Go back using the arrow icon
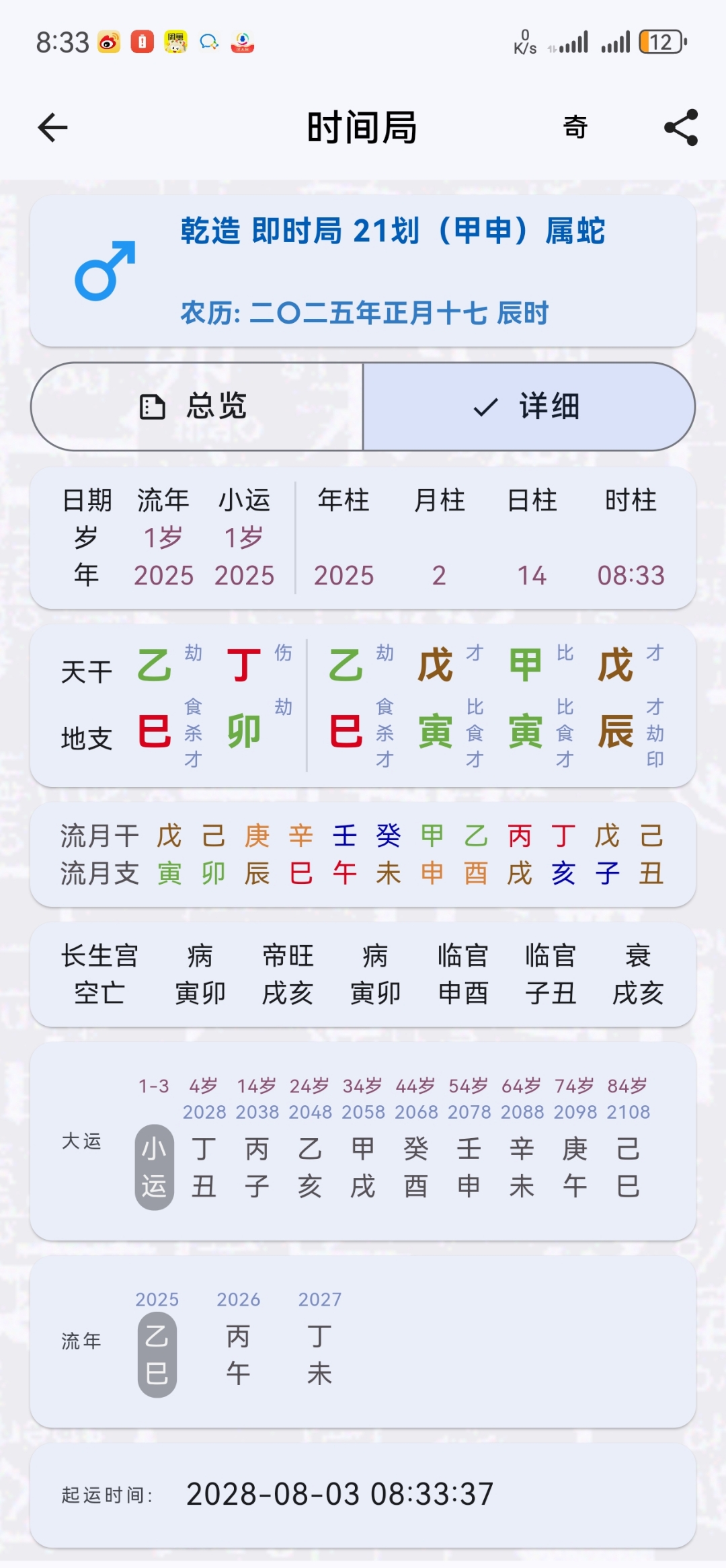Screen dimensions: 726x1568 pyautogui.click(x=53, y=127)
